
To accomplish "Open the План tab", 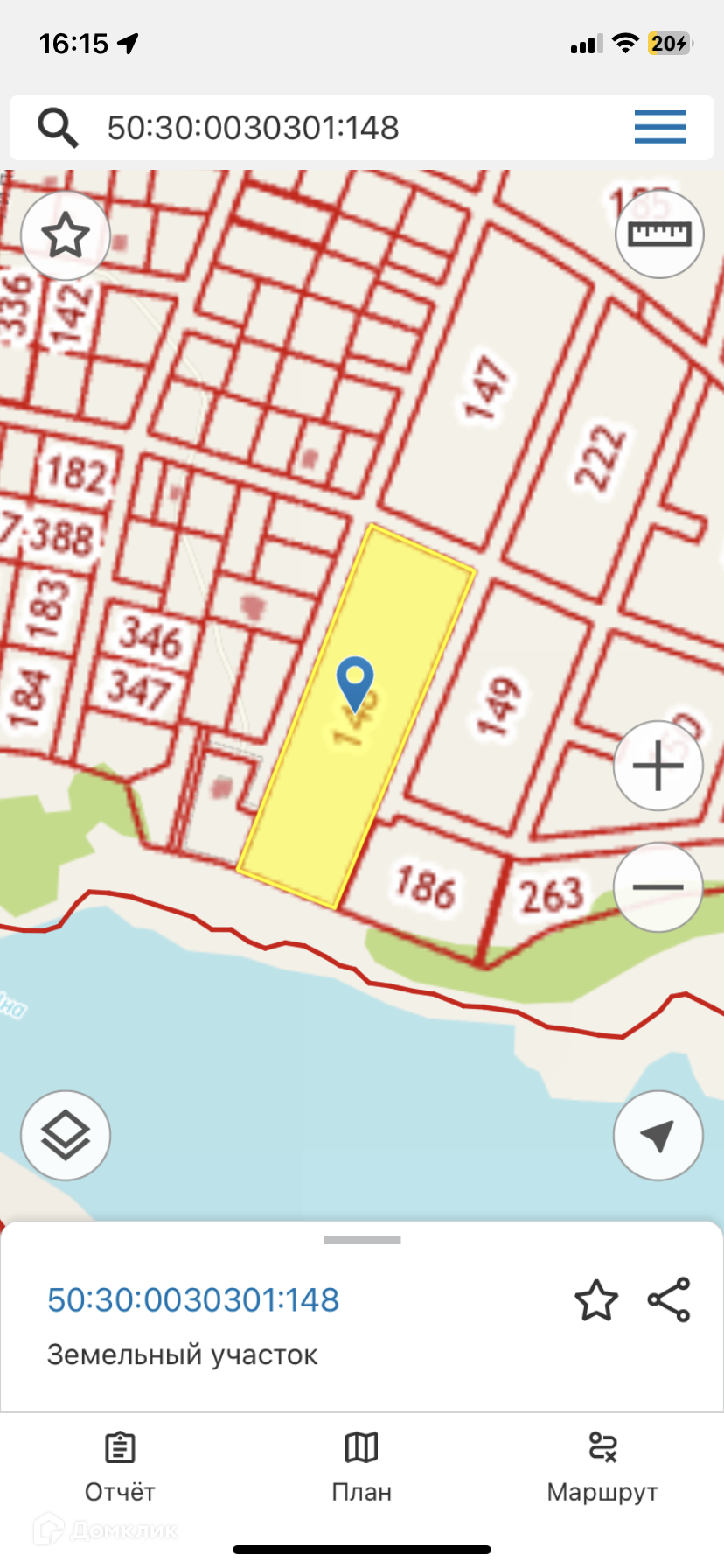I will click(x=361, y=1469).
